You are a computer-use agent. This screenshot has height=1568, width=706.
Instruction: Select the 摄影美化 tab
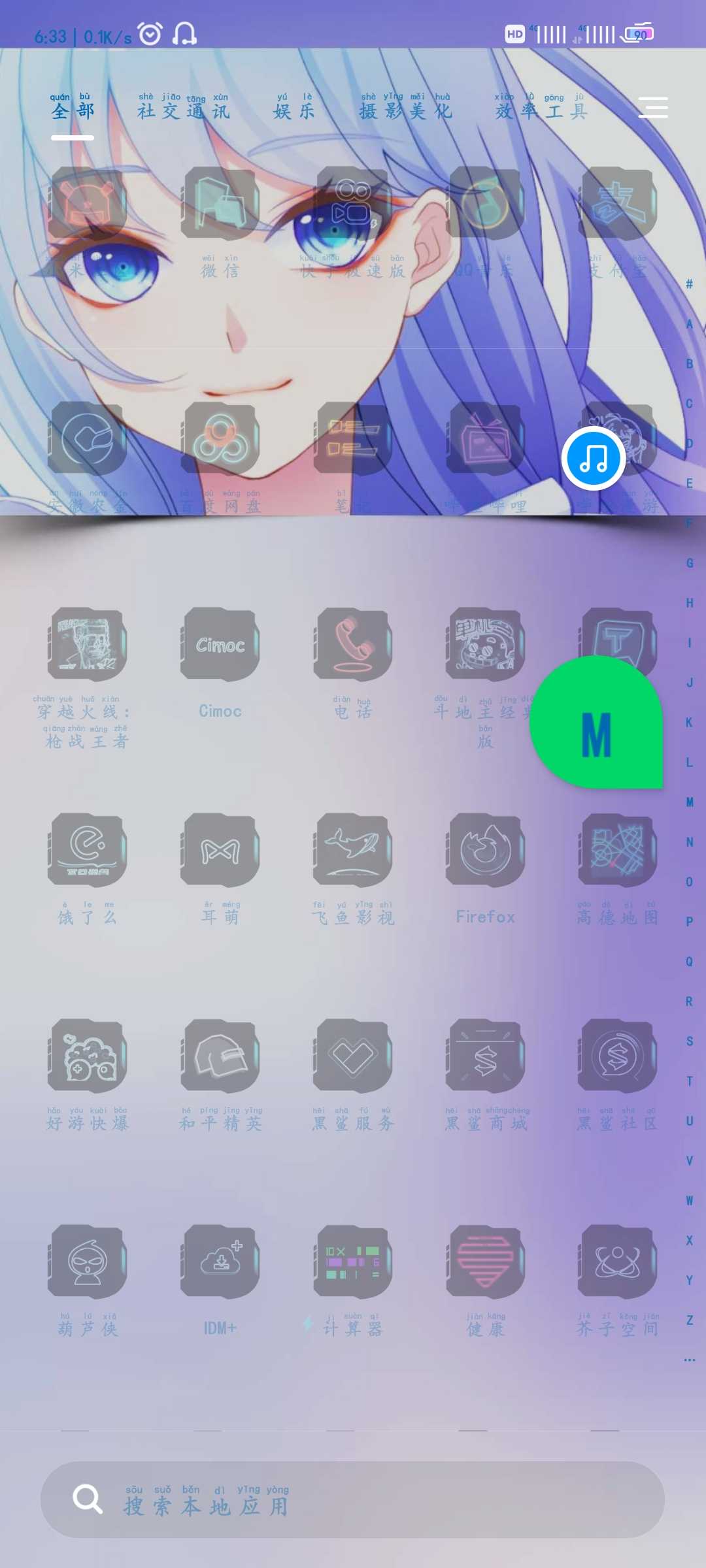click(x=405, y=106)
